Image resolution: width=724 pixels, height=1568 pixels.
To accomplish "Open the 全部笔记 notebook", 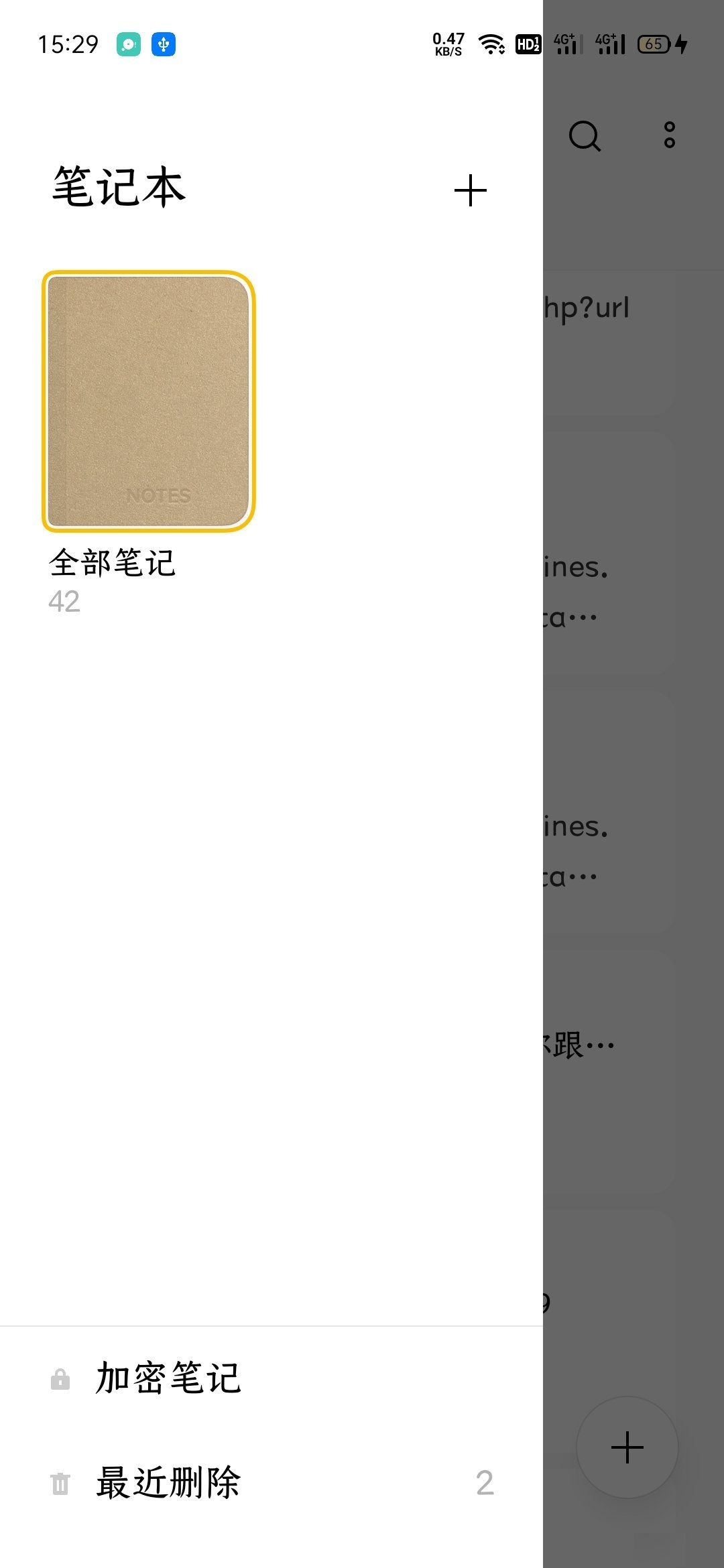I will [x=148, y=401].
